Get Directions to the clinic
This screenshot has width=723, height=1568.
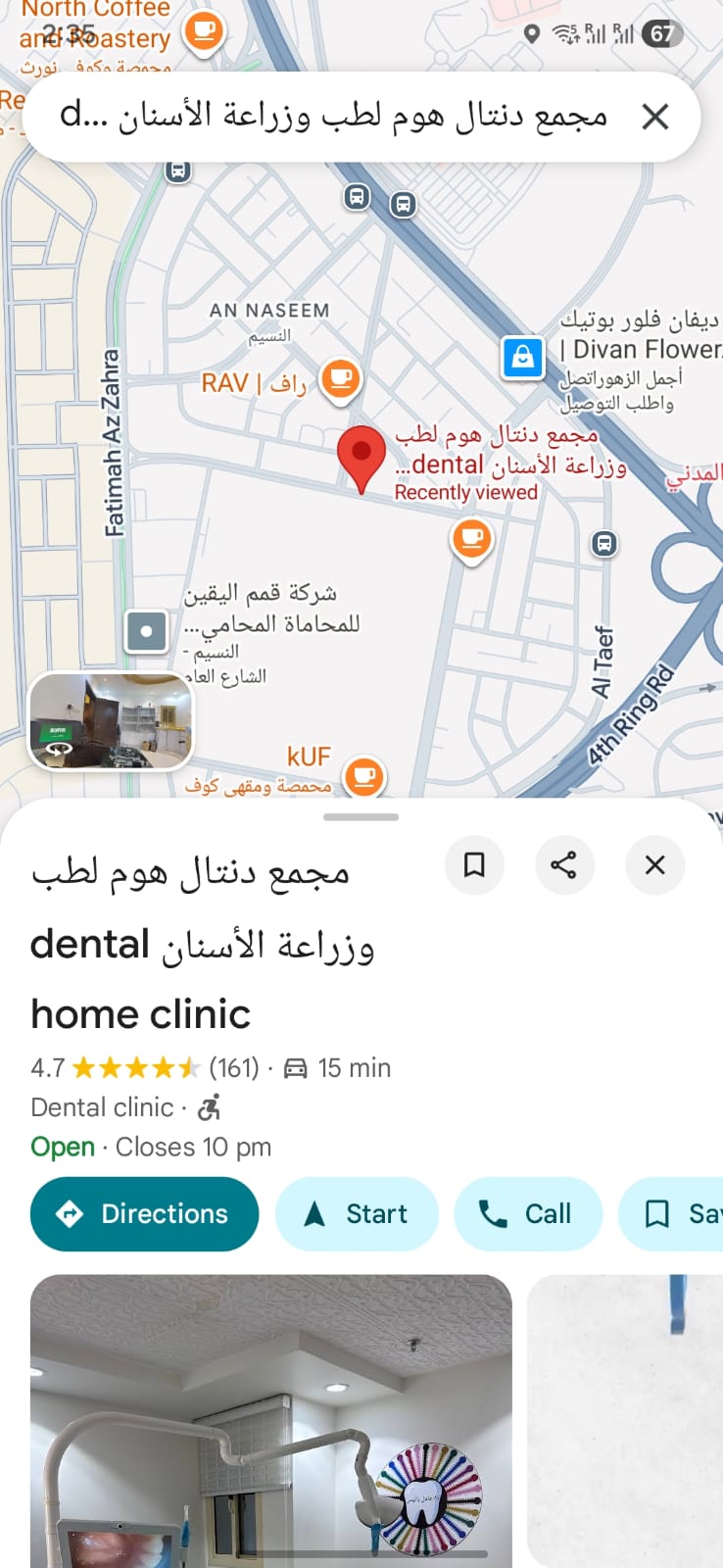tap(145, 1213)
